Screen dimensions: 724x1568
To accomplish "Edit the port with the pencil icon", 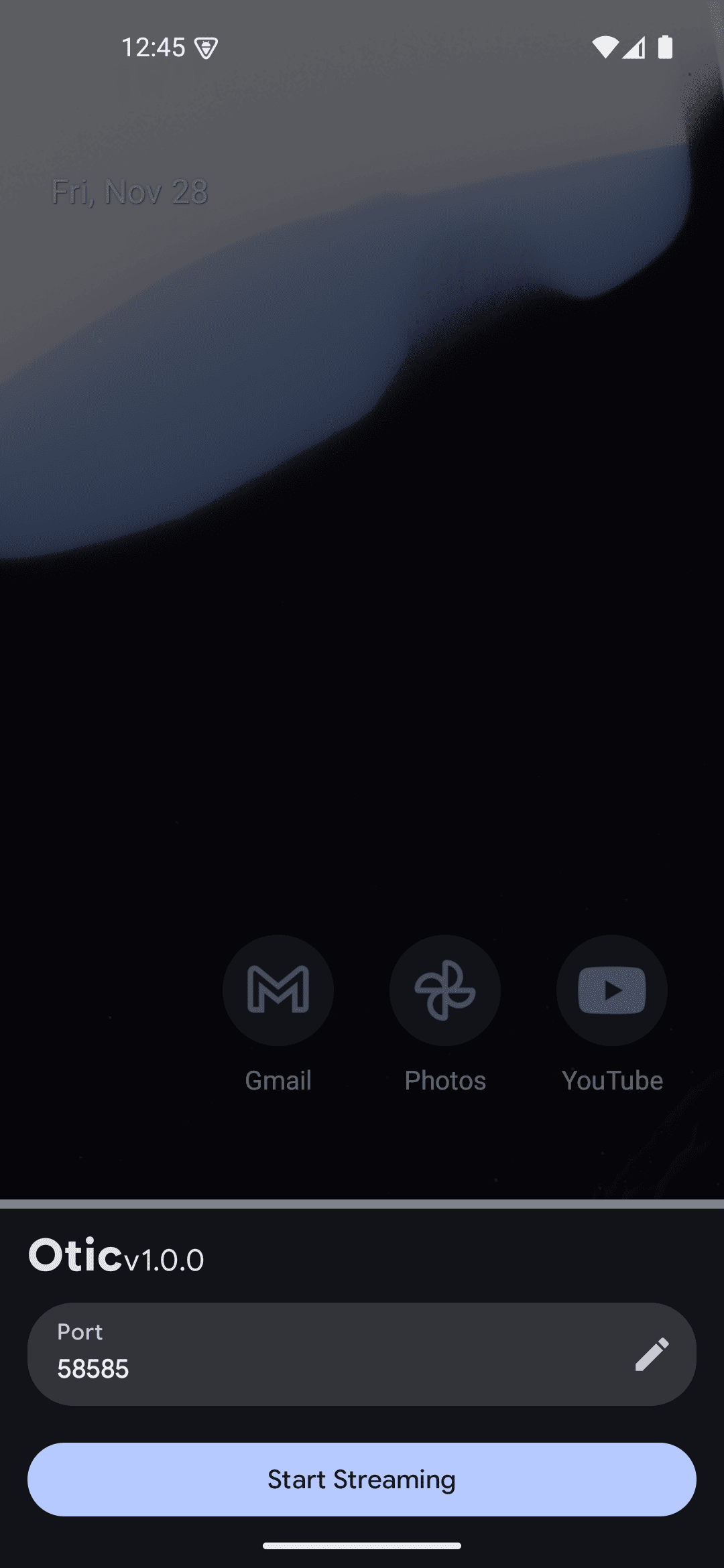I will (x=652, y=1354).
